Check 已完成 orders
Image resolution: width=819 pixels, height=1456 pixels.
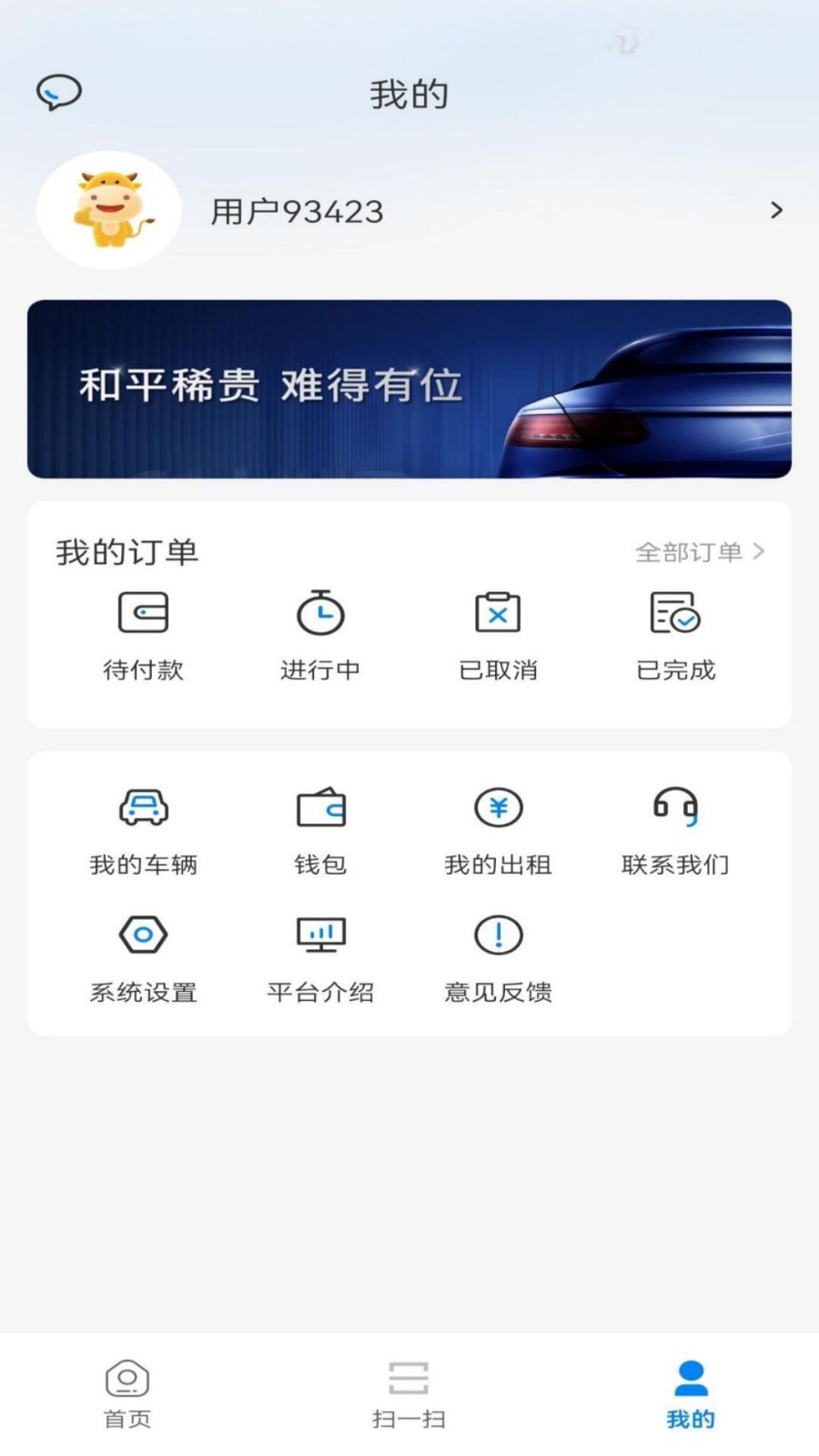pyautogui.click(x=675, y=634)
